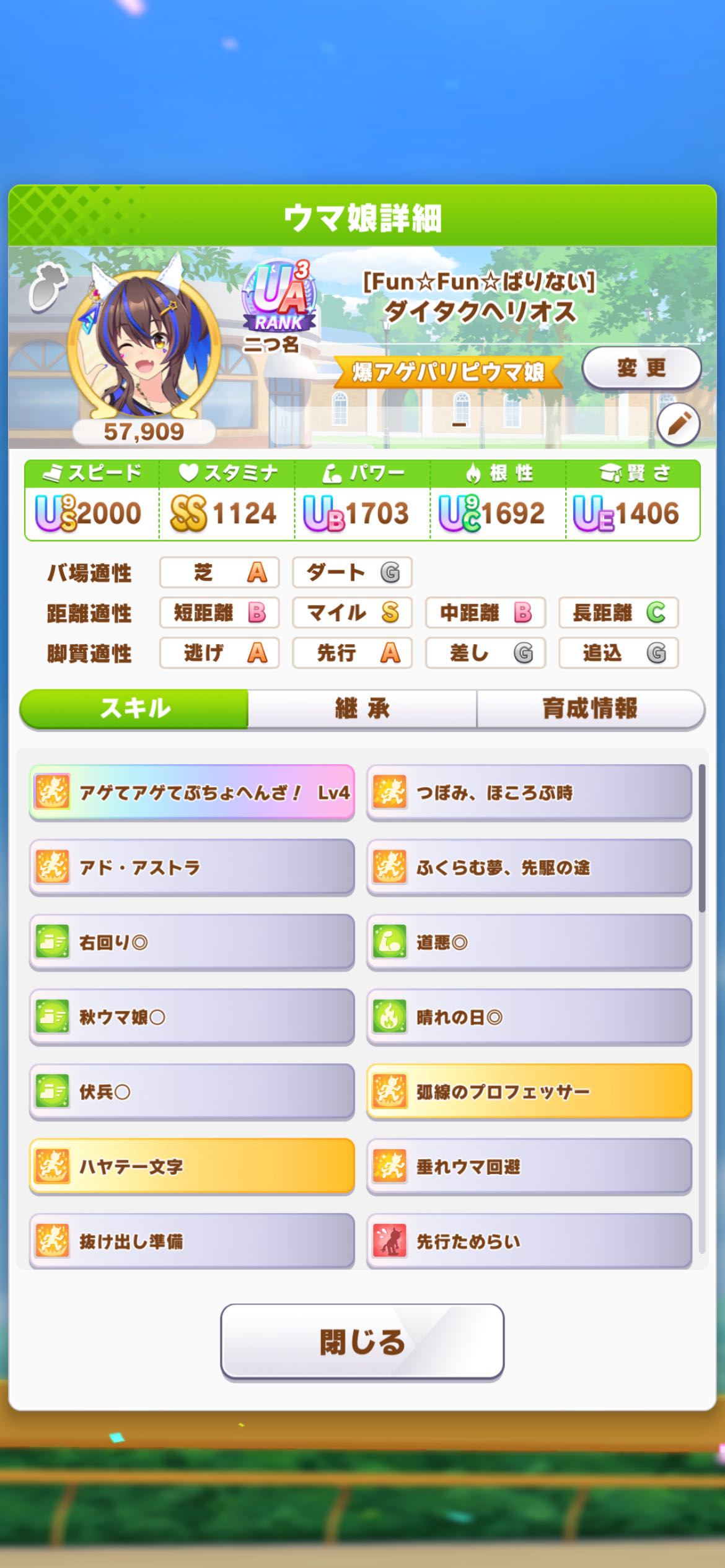The image size is (725, 1568).
Task: Open the 道悪◎ skill details
Action: (529, 943)
